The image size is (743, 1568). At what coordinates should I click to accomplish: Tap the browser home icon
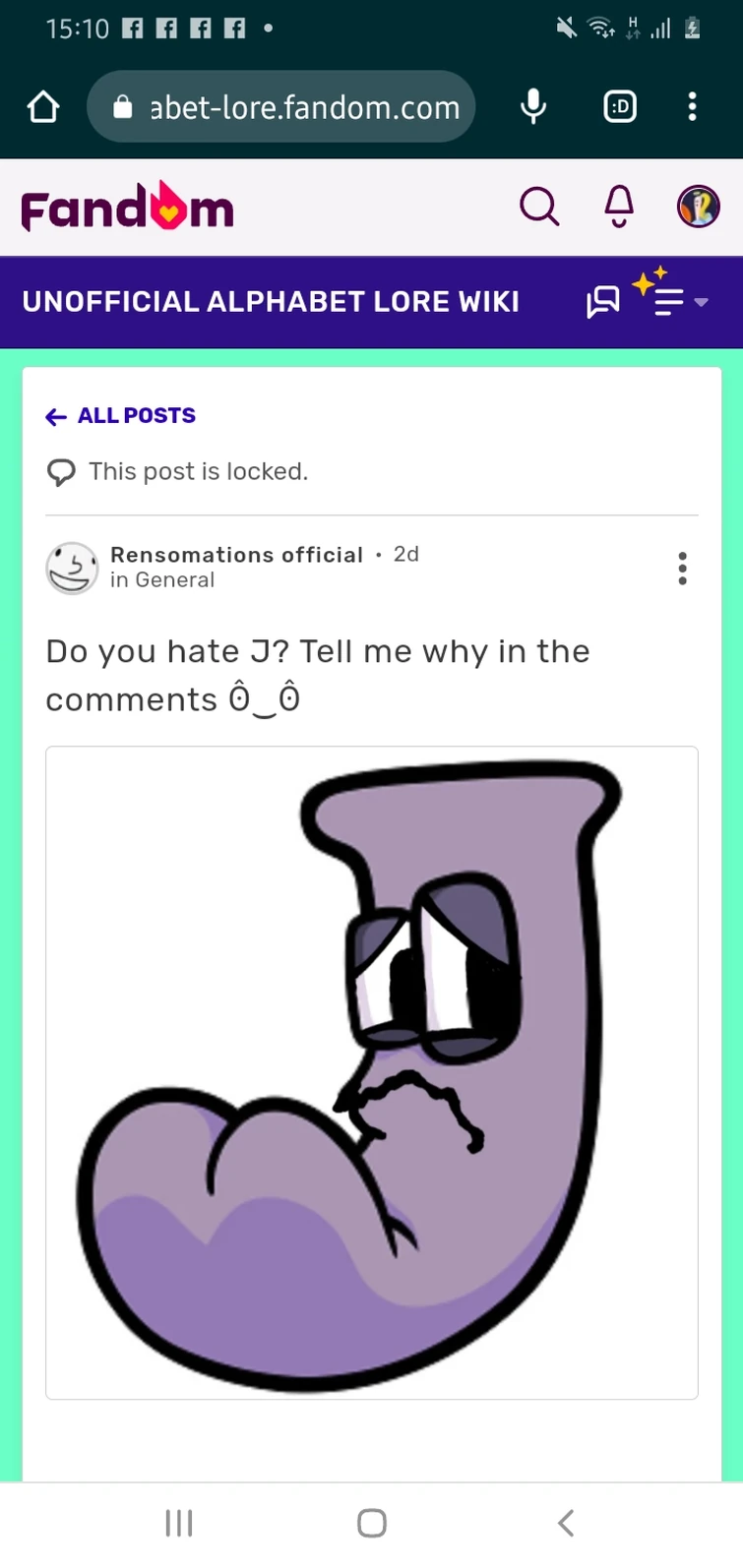pyautogui.click(x=42, y=106)
